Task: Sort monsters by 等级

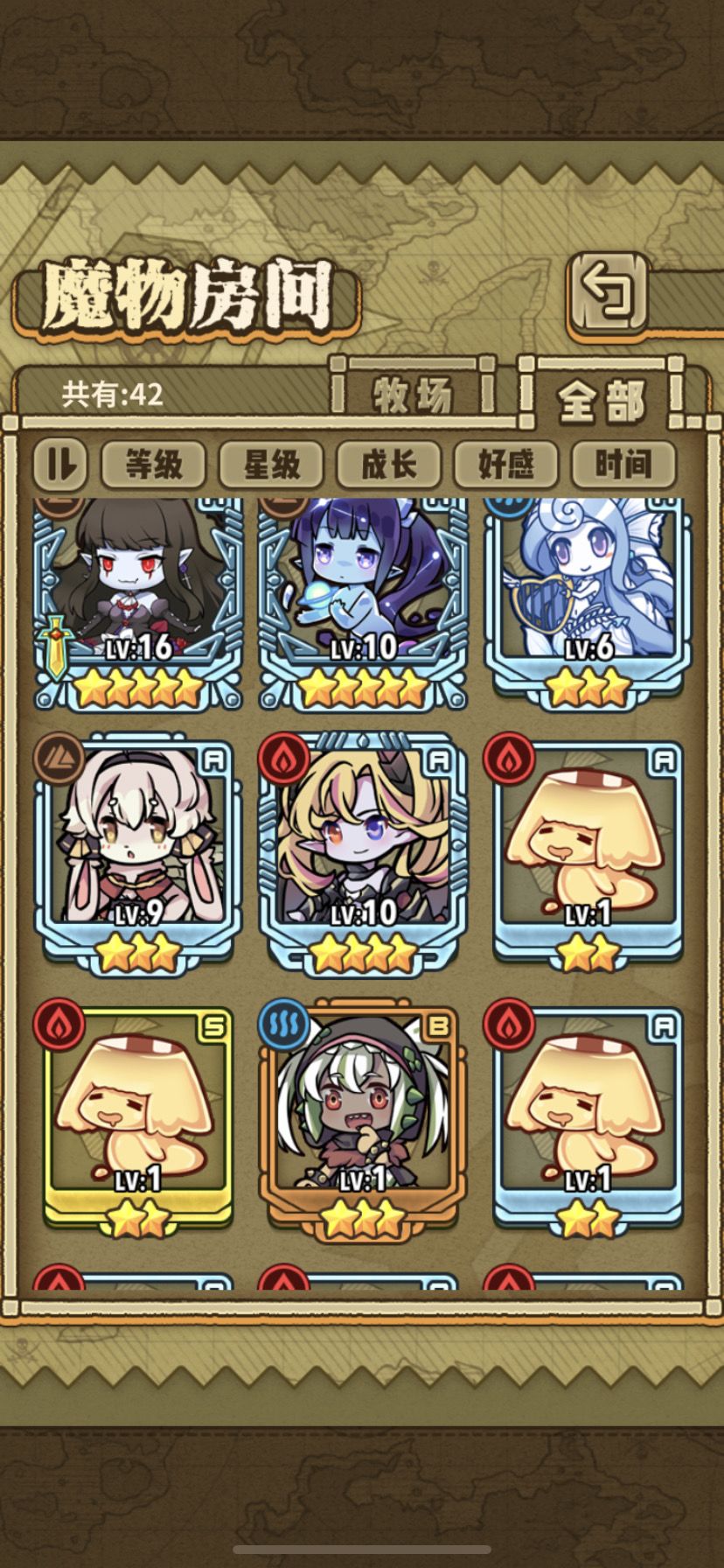Action: tap(154, 464)
